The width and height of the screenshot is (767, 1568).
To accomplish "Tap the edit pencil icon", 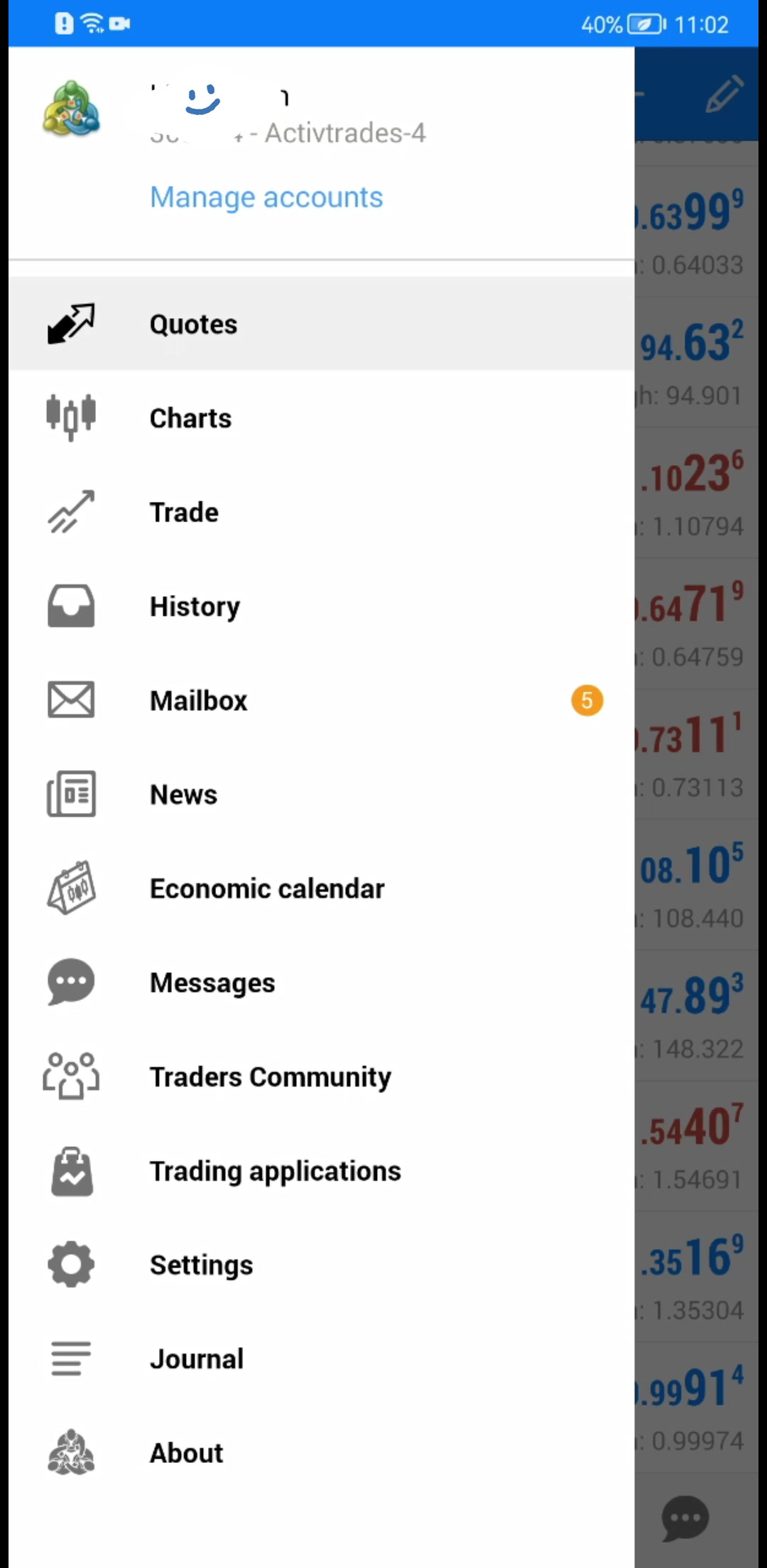I will click(x=724, y=94).
